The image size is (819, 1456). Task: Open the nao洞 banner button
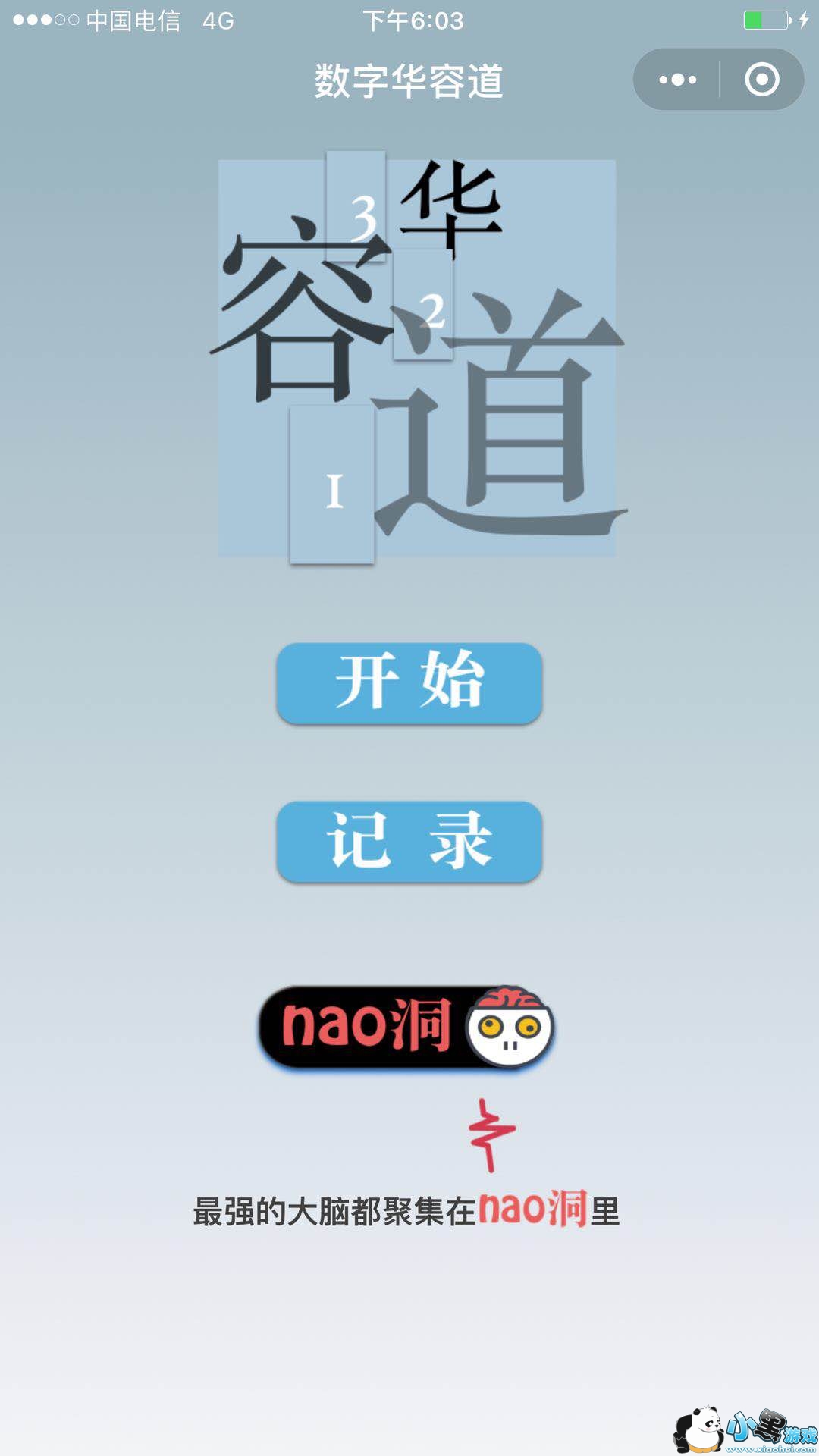click(x=407, y=1028)
